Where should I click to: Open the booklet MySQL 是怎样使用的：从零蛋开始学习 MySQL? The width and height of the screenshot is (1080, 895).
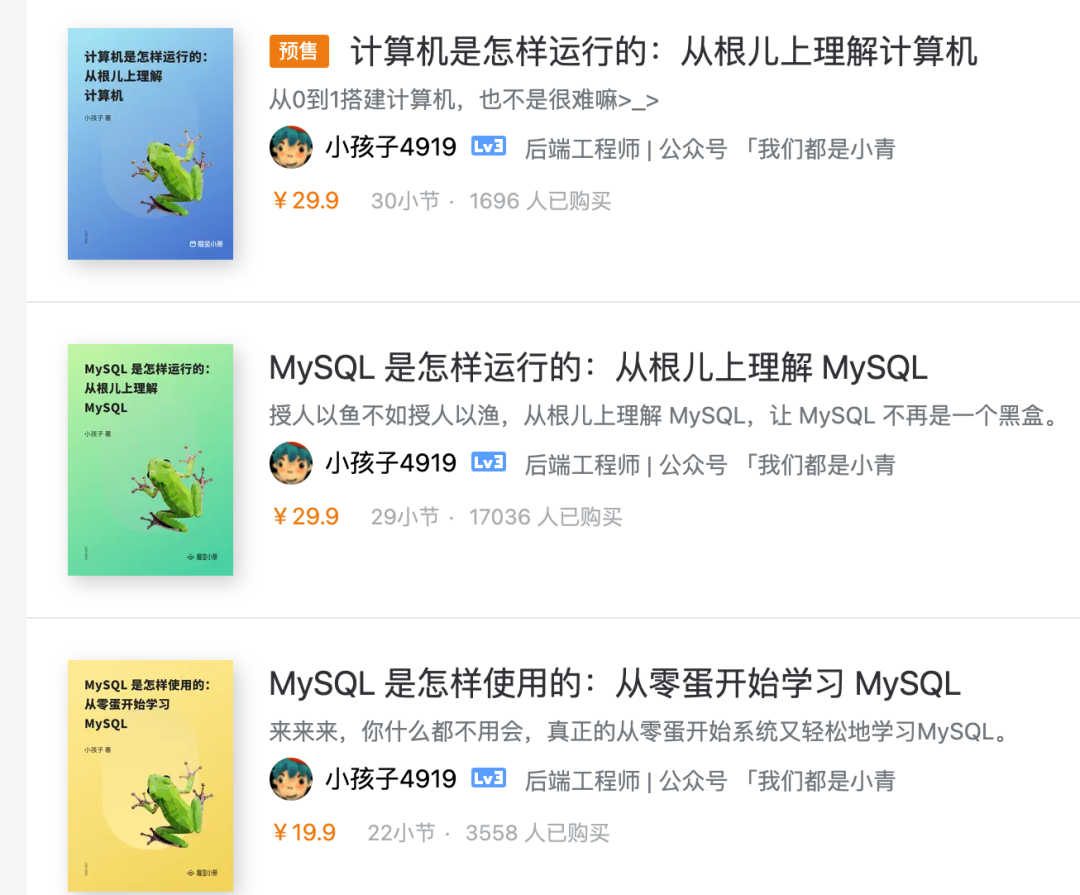(x=614, y=683)
